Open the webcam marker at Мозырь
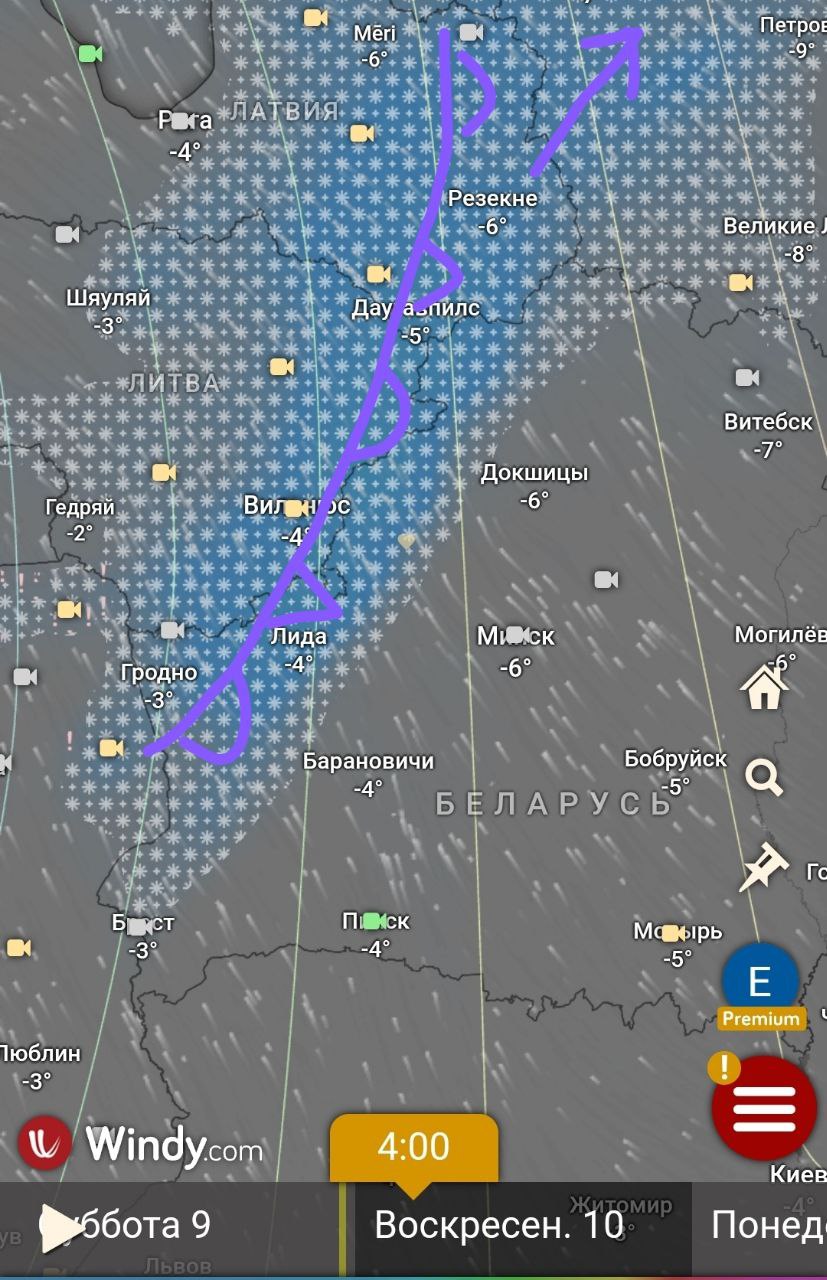 pyautogui.click(x=671, y=933)
